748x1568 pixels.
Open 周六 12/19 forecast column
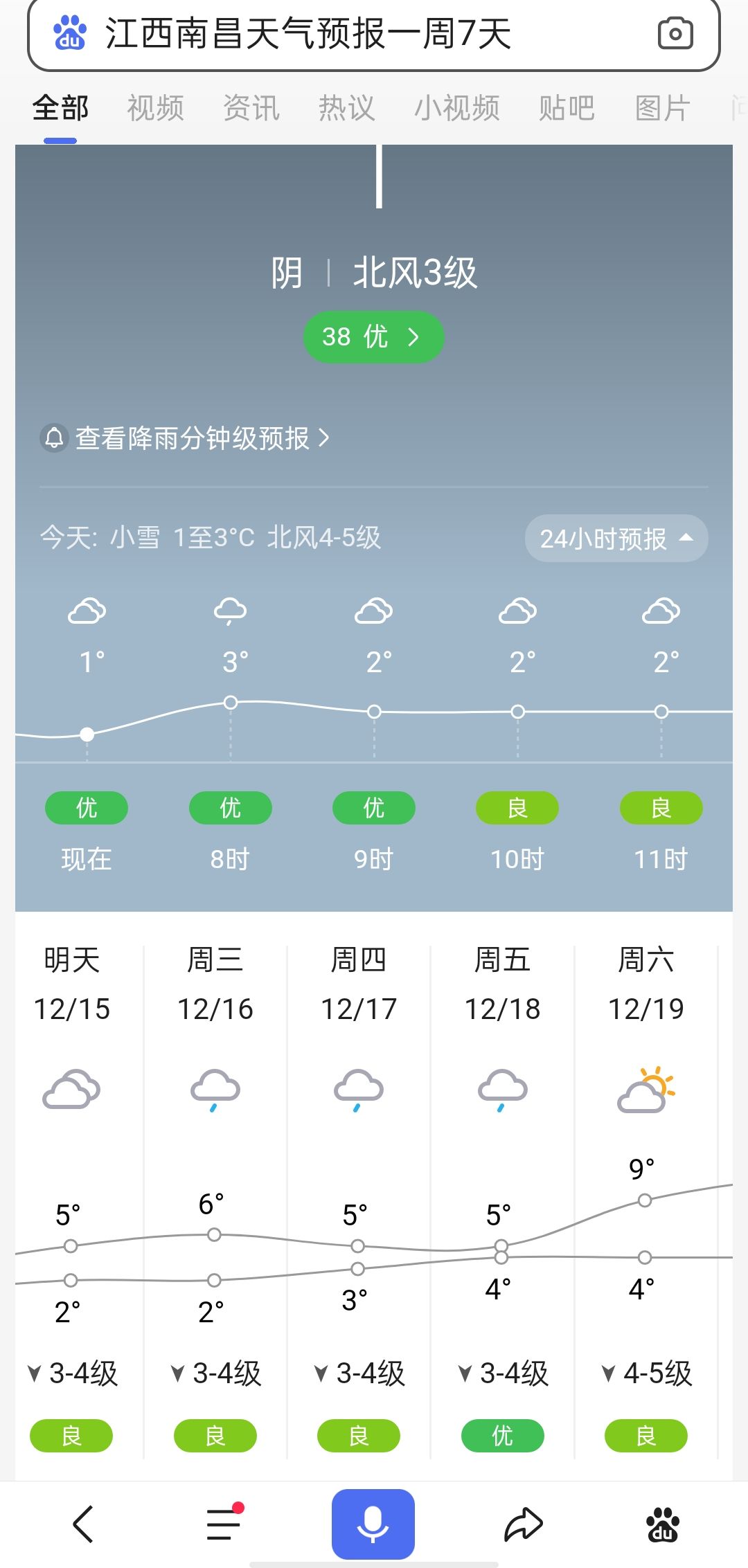[646, 1201]
